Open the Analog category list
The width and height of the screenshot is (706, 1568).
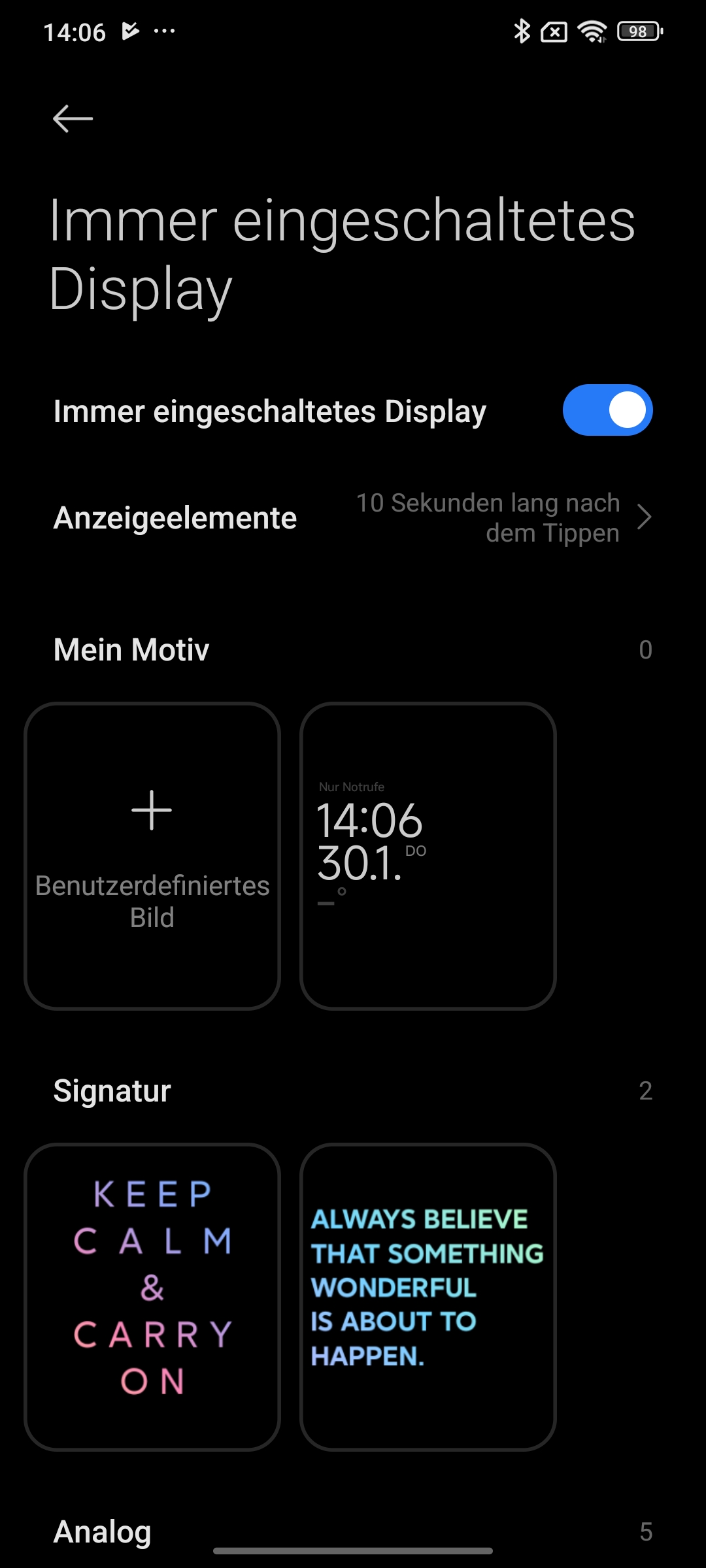(x=353, y=1531)
